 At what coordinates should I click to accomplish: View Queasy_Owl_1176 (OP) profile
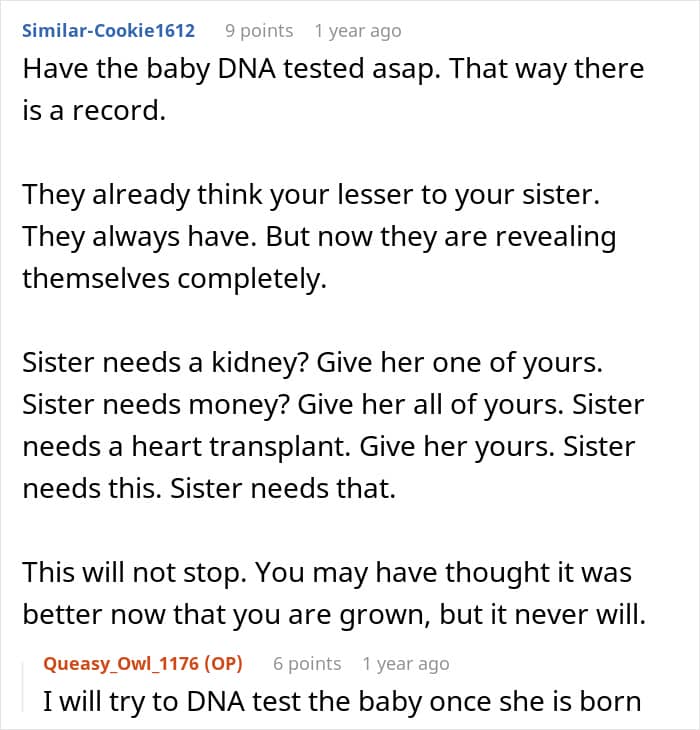point(143,663)
